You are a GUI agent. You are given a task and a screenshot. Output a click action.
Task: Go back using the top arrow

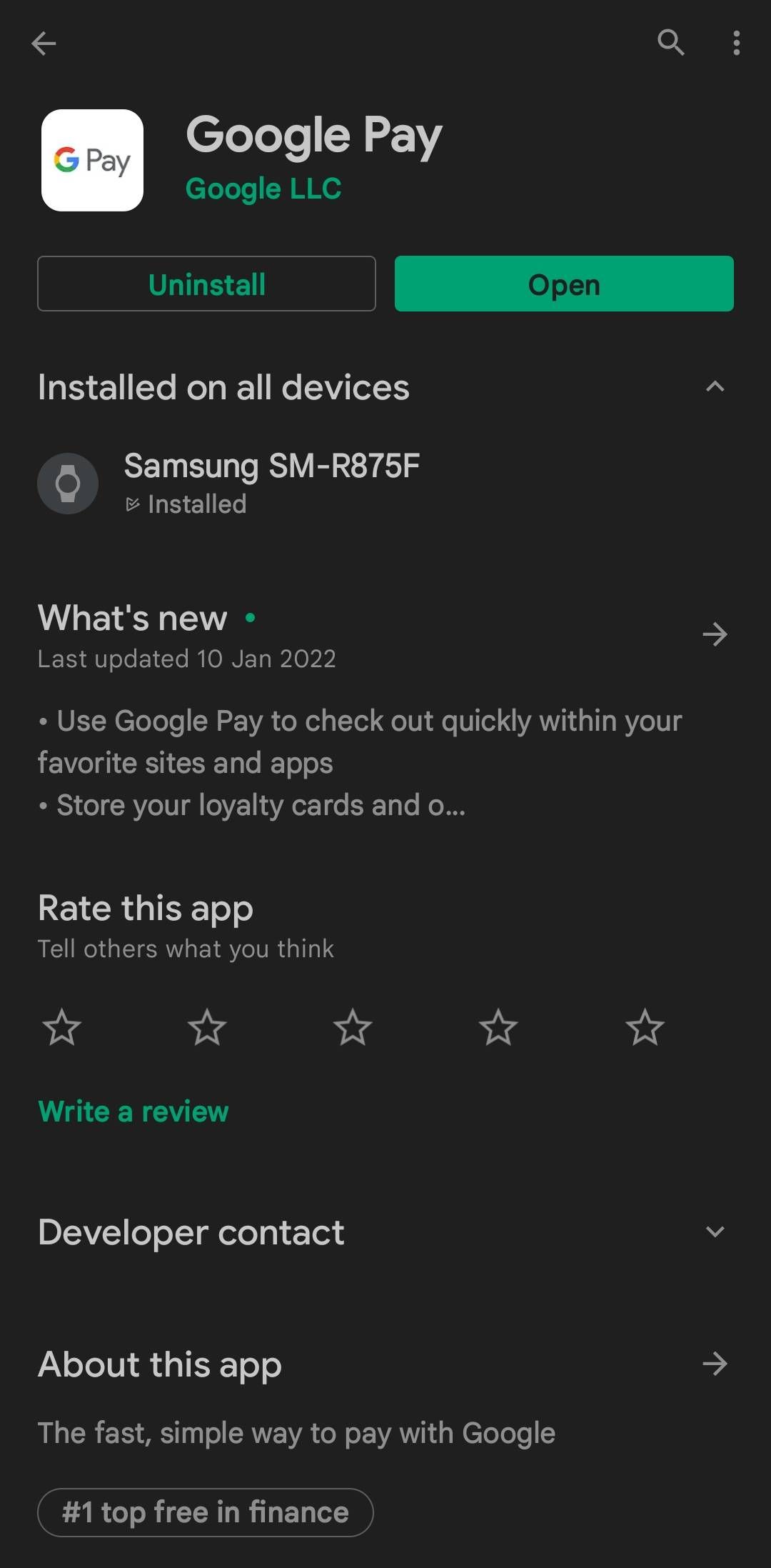click(44, 44)
